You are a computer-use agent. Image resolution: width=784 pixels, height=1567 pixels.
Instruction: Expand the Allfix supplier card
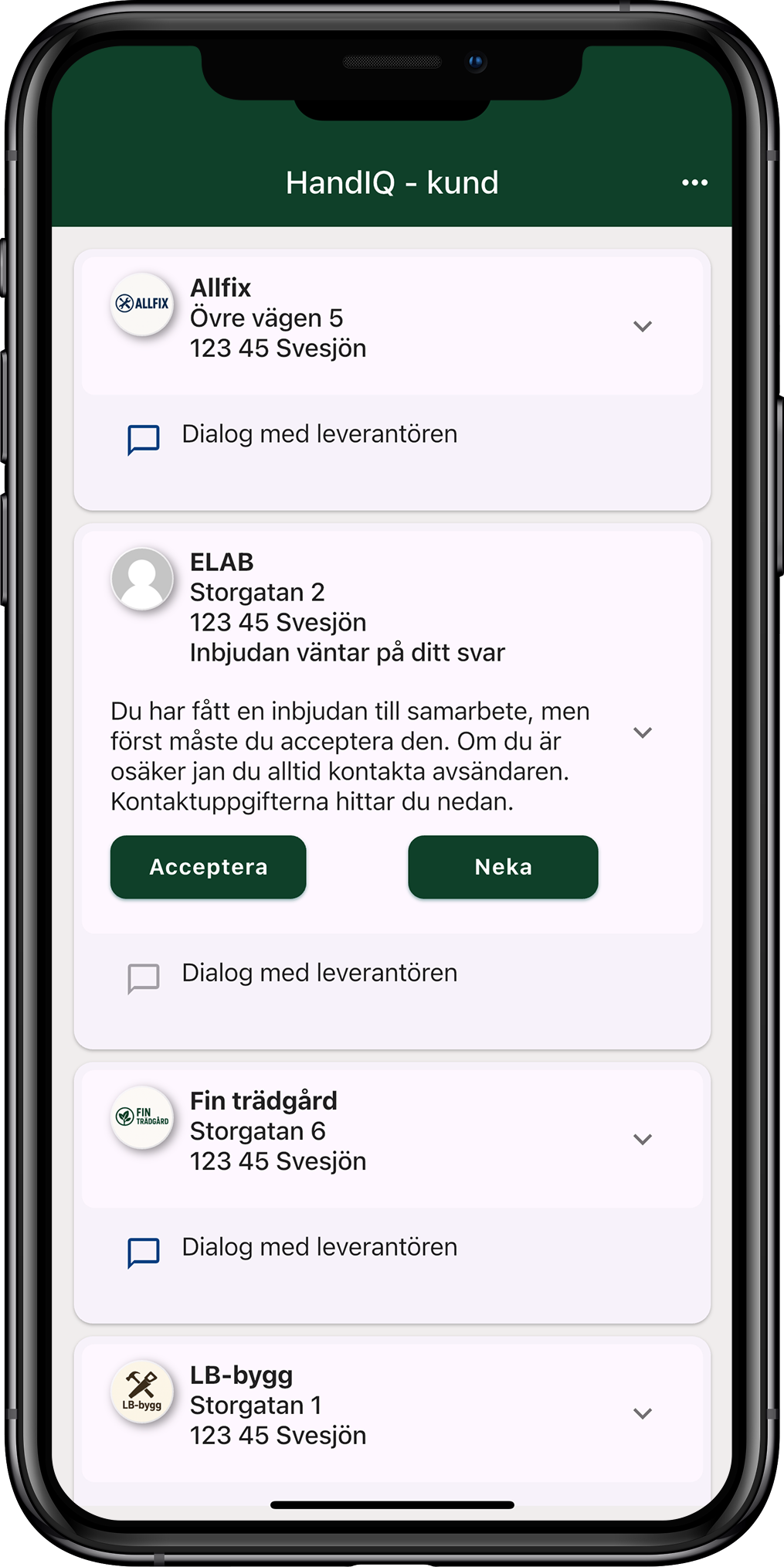[x=642, y=326]
